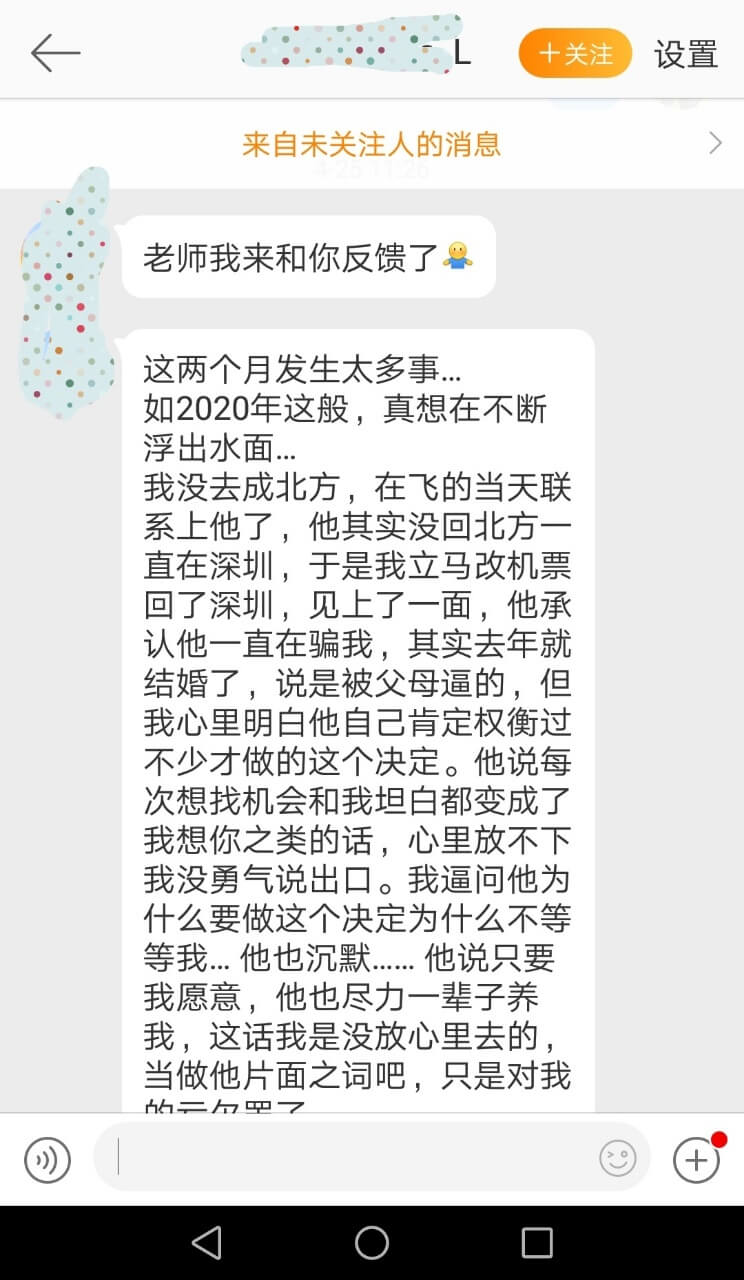Open the 来自未关注人的消息 banner

pos(372,144)
